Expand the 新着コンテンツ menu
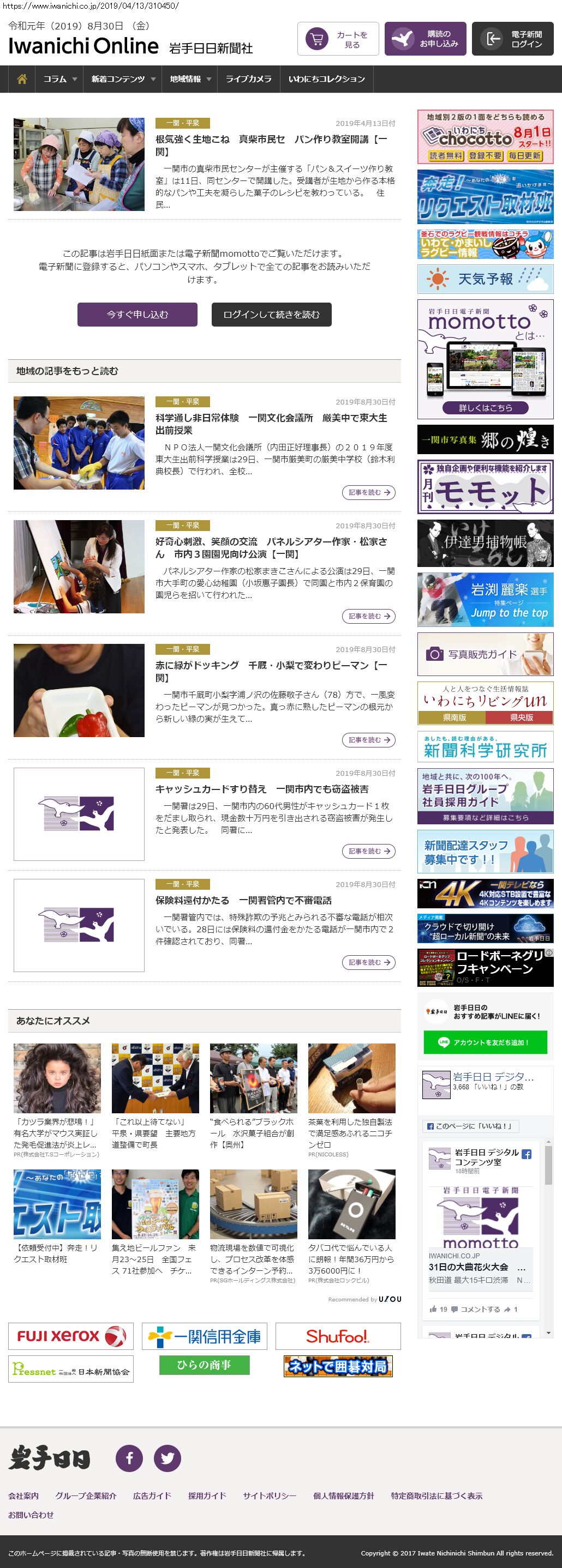This screenshot has height=1568, width=562. click(122, 79)
